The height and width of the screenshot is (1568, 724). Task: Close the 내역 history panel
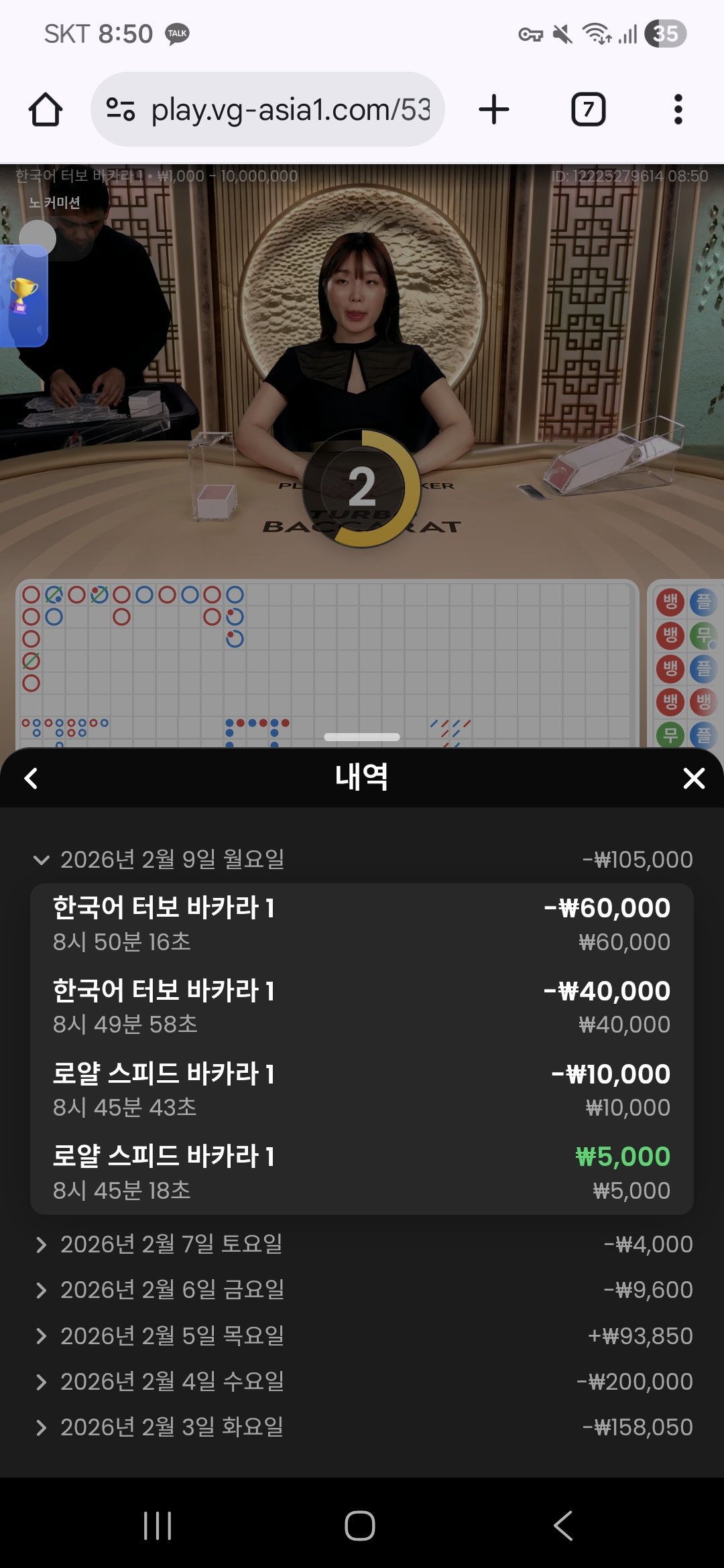coord(693,778)
